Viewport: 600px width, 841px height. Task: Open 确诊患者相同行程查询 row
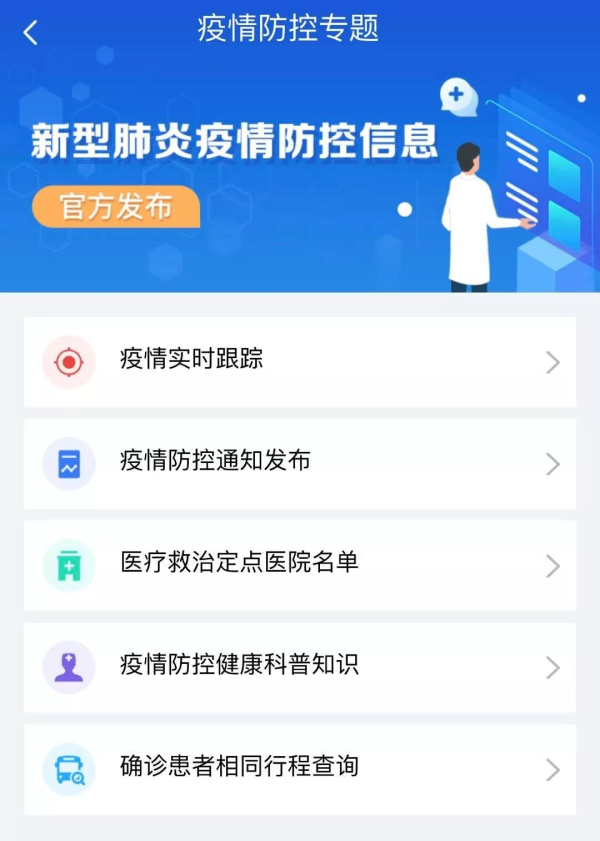click(299, 770)
